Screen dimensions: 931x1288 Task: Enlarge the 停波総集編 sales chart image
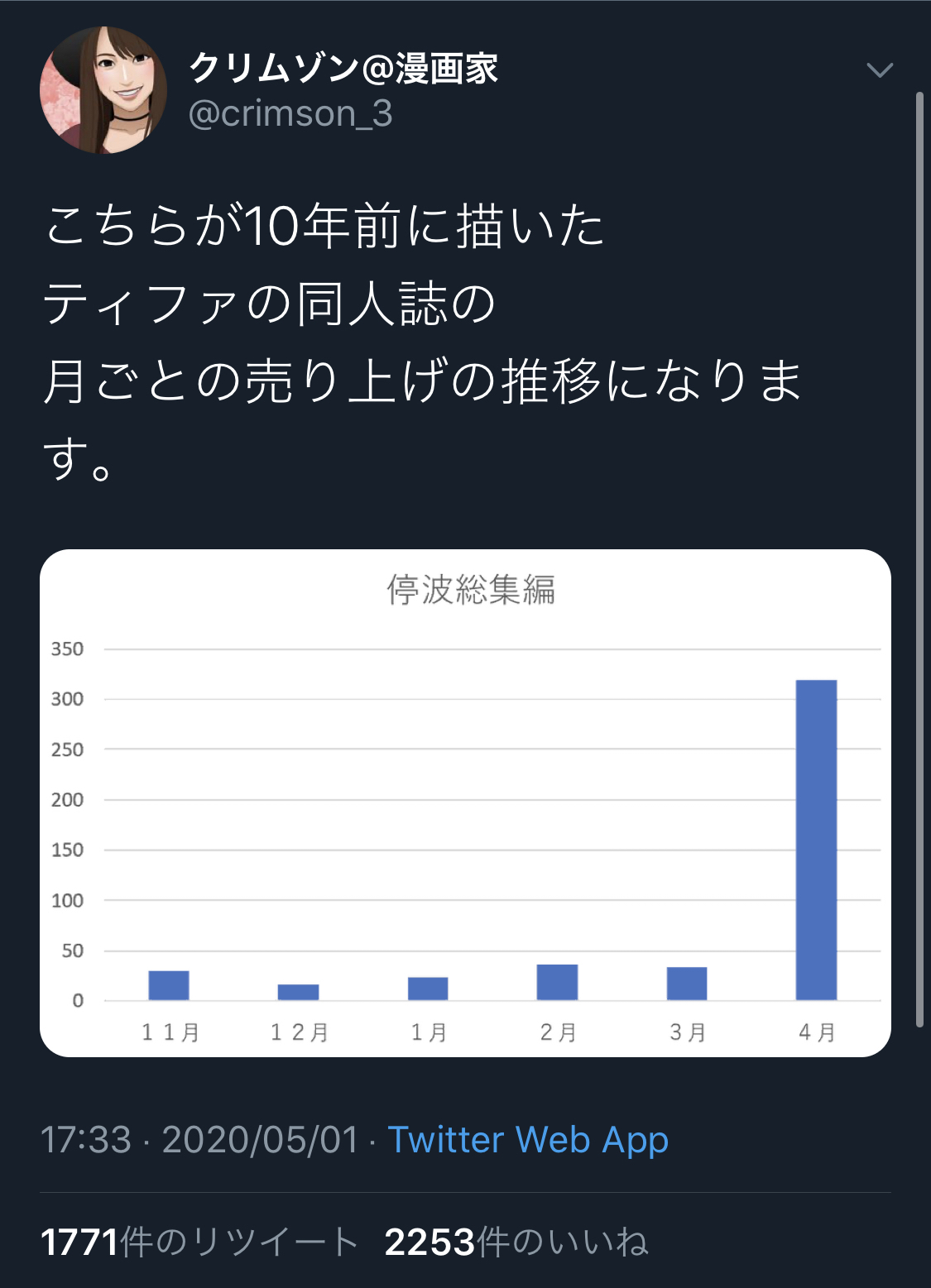[x=465, y=802]
